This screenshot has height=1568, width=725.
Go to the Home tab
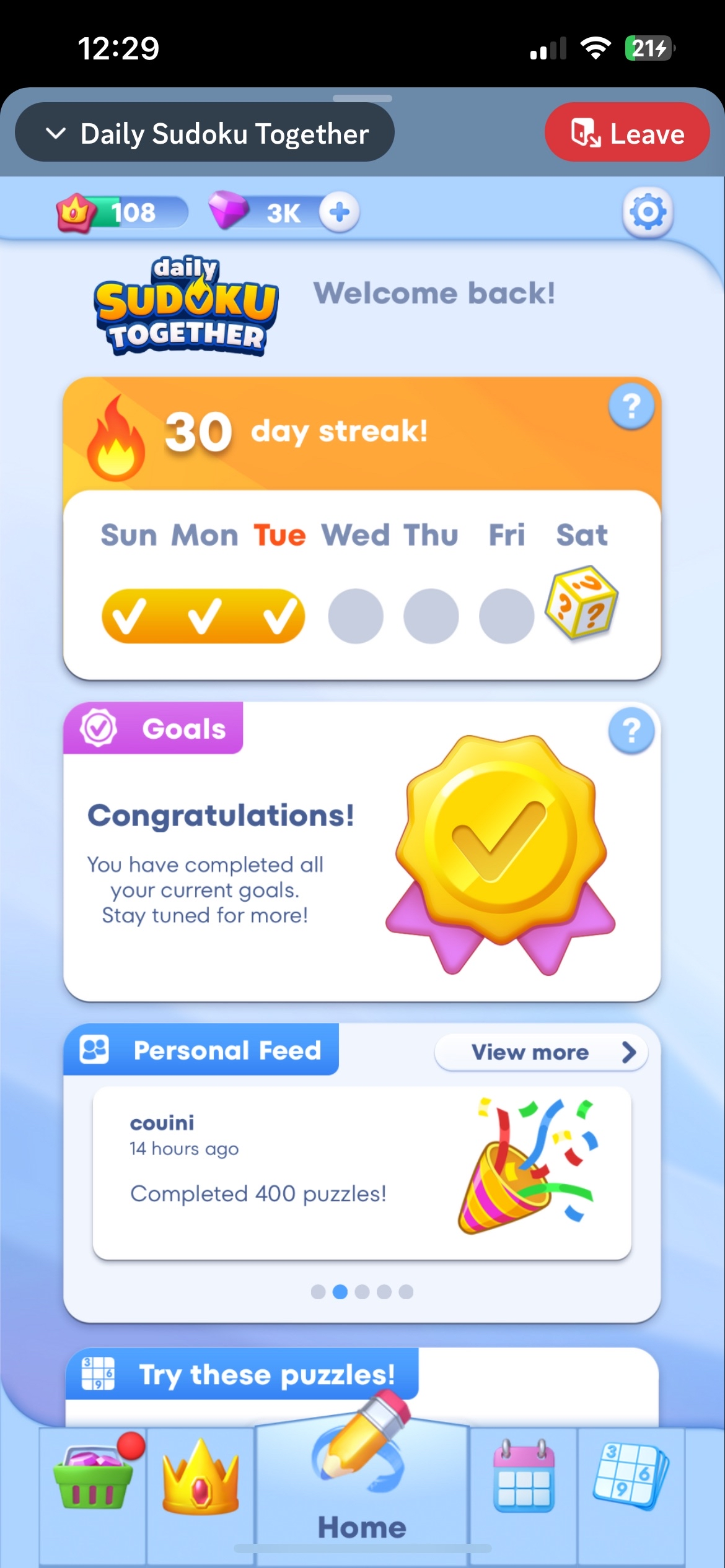[362, 1486]
